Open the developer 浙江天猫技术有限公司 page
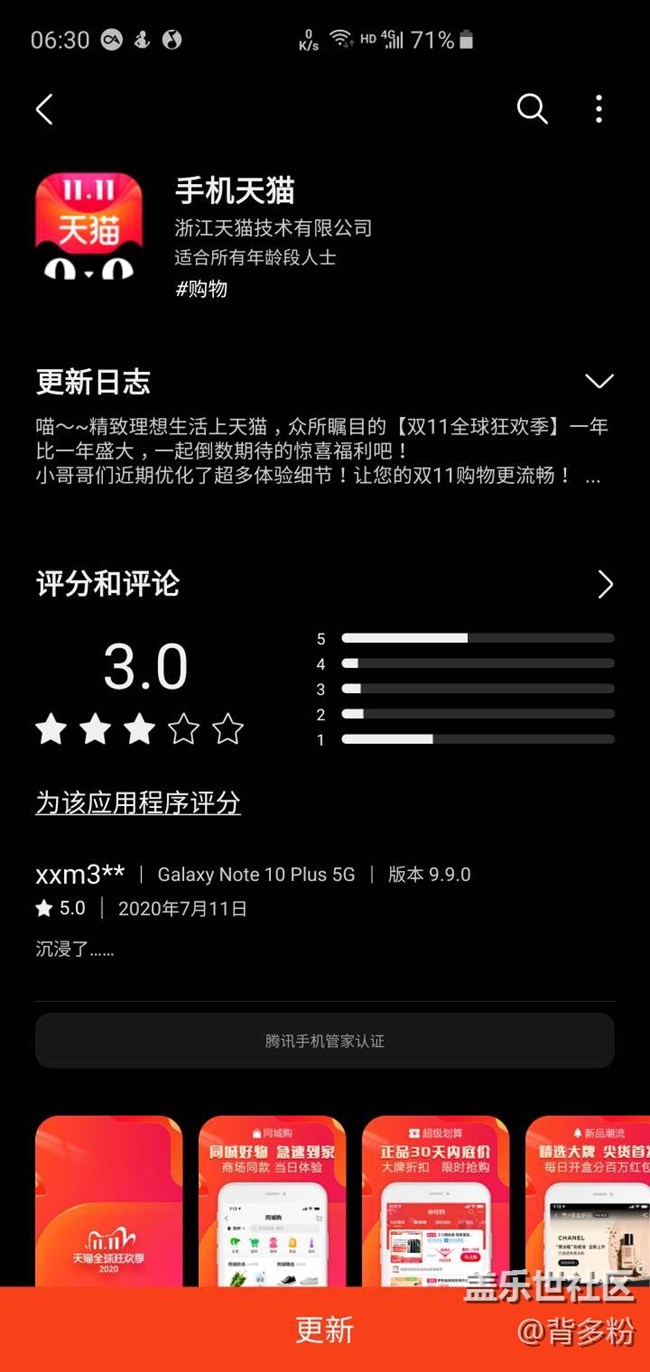 (x=273, y=228)
